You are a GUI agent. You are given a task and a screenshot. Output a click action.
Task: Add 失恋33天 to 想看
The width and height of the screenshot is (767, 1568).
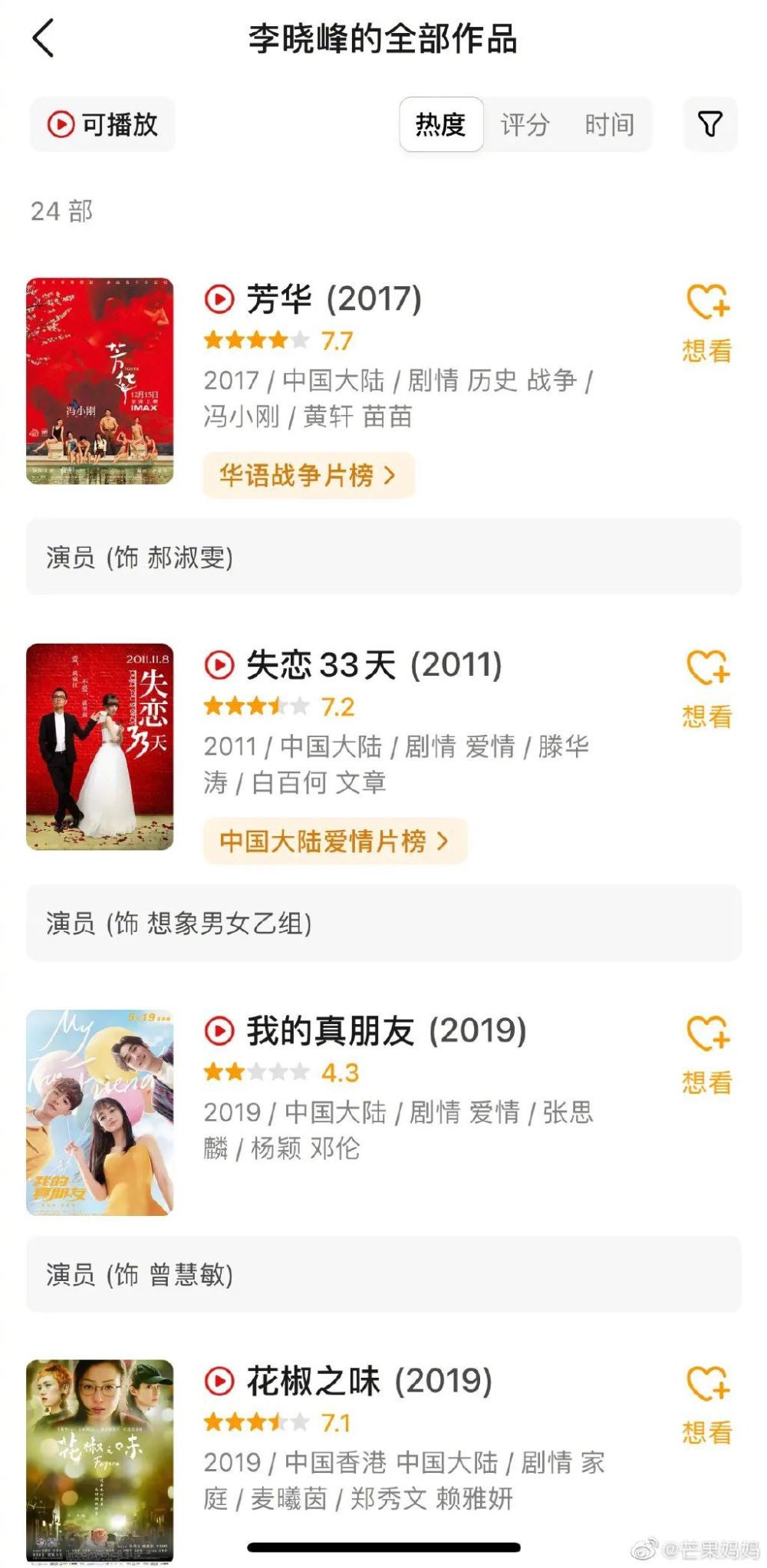(x=707, y=687)
